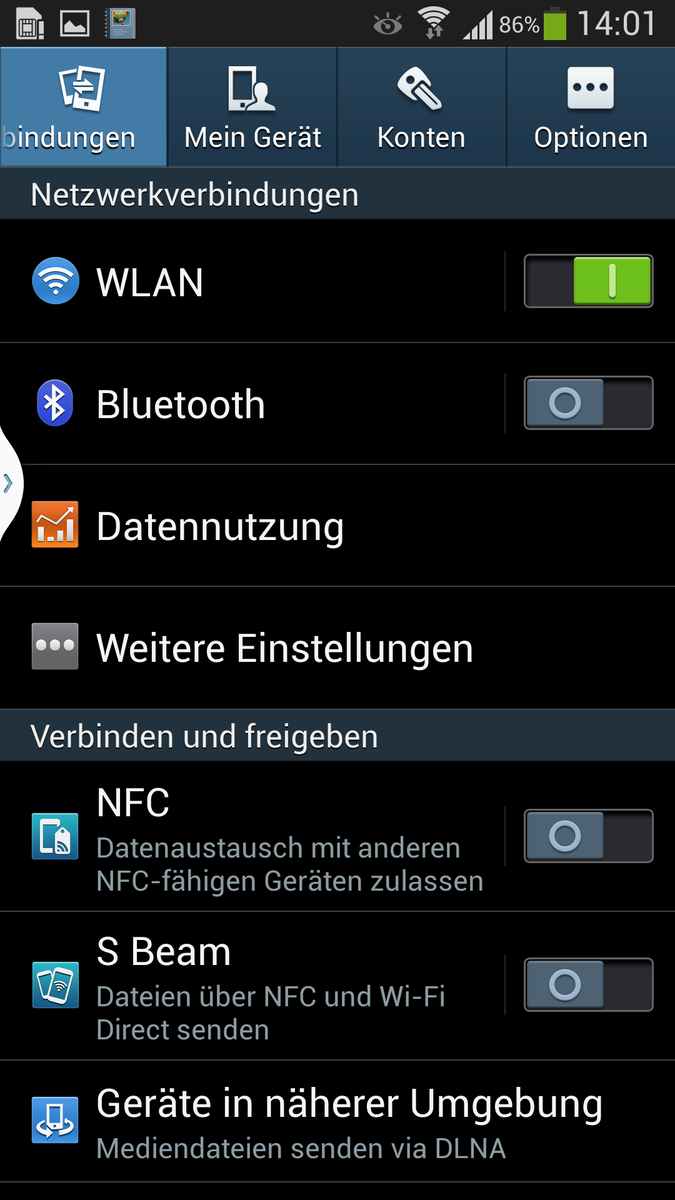Screen dimensions: 675x1200
Task: Switch to the Verbindungen tab
Action: click(x=82, y=107)
